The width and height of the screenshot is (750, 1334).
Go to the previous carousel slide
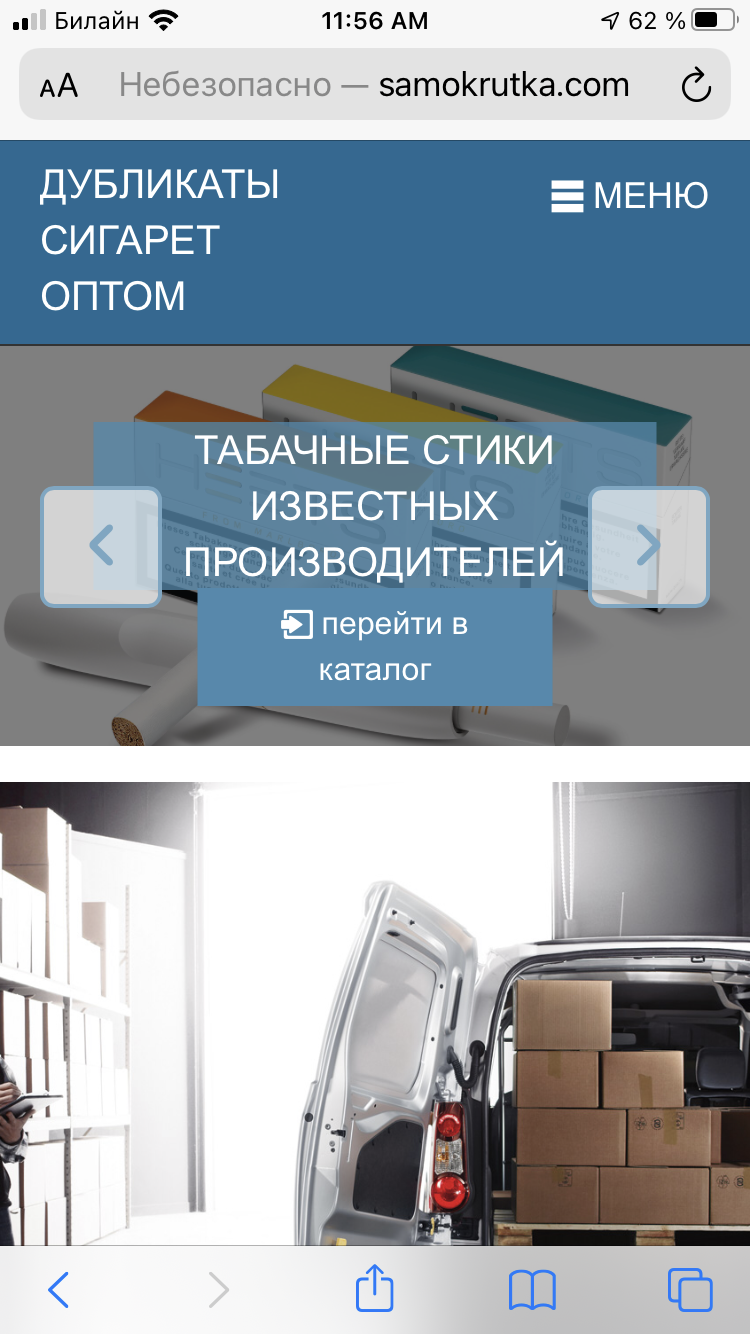point(101,546)
